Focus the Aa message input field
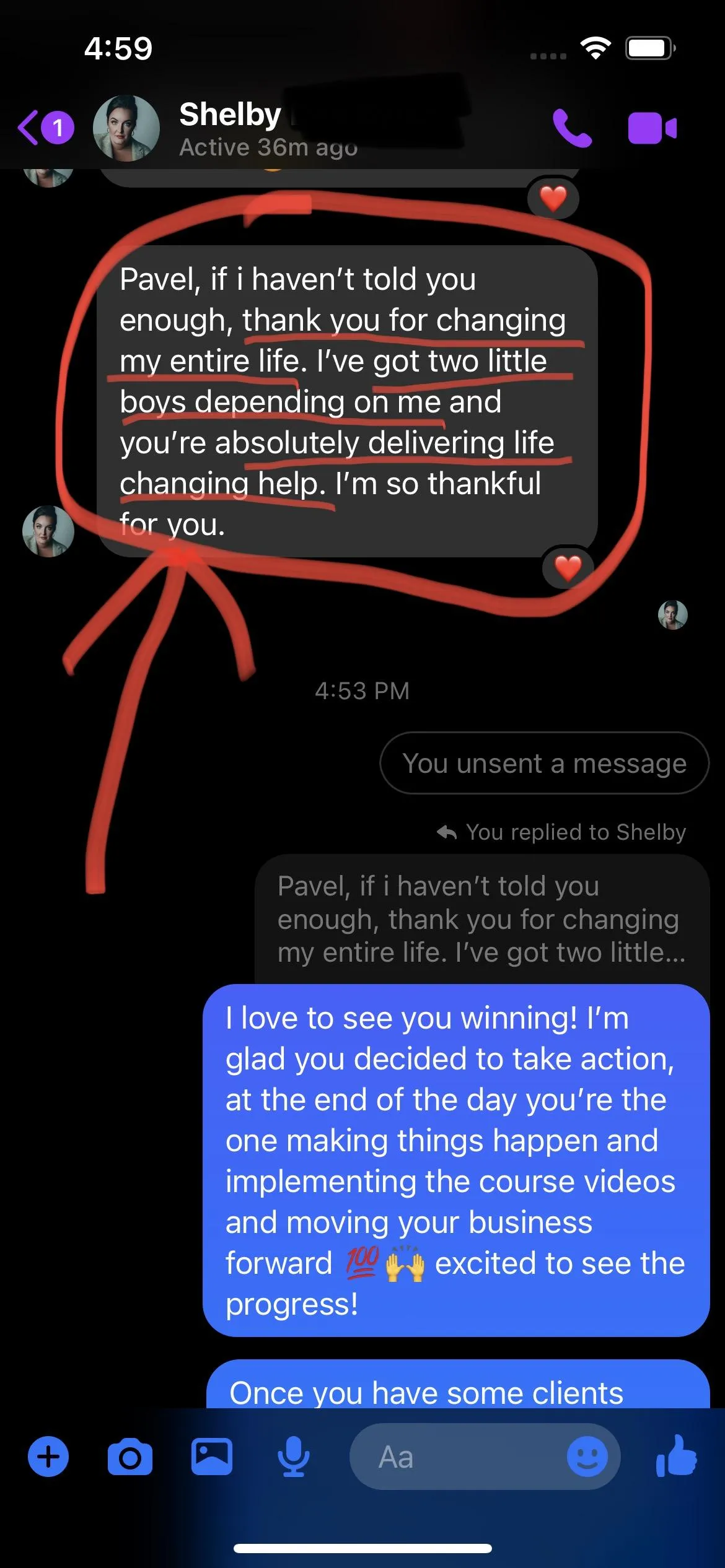This screenshot has height=1568, width=725. pyautogui.click(x=459, y=1457)
